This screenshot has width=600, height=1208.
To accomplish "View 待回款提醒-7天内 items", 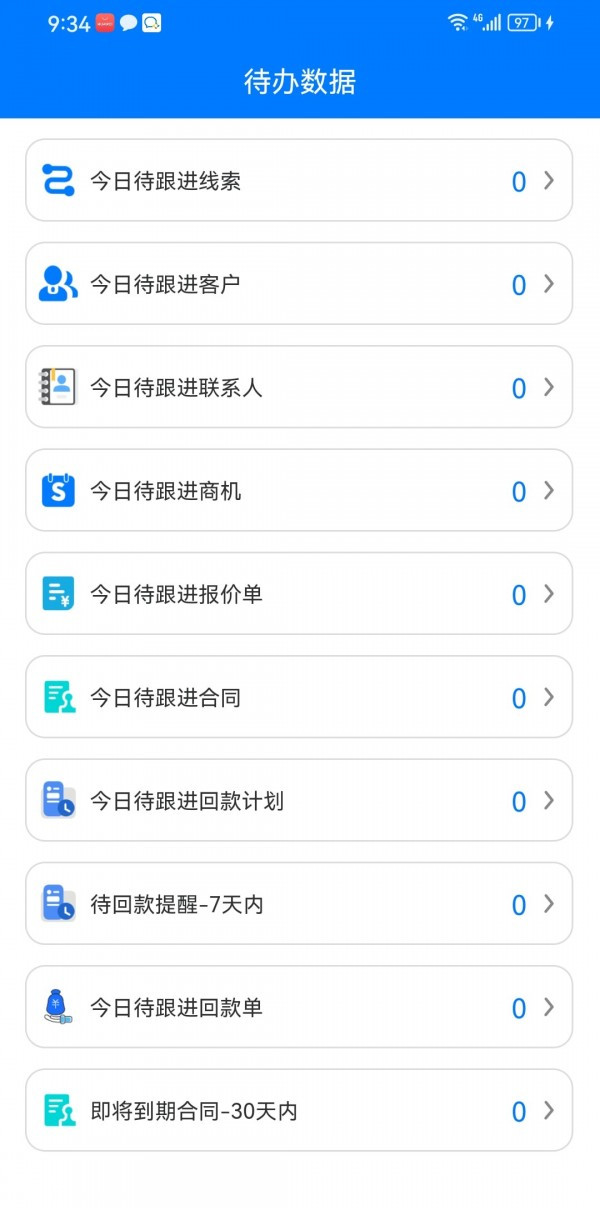I will pos(298,904).
